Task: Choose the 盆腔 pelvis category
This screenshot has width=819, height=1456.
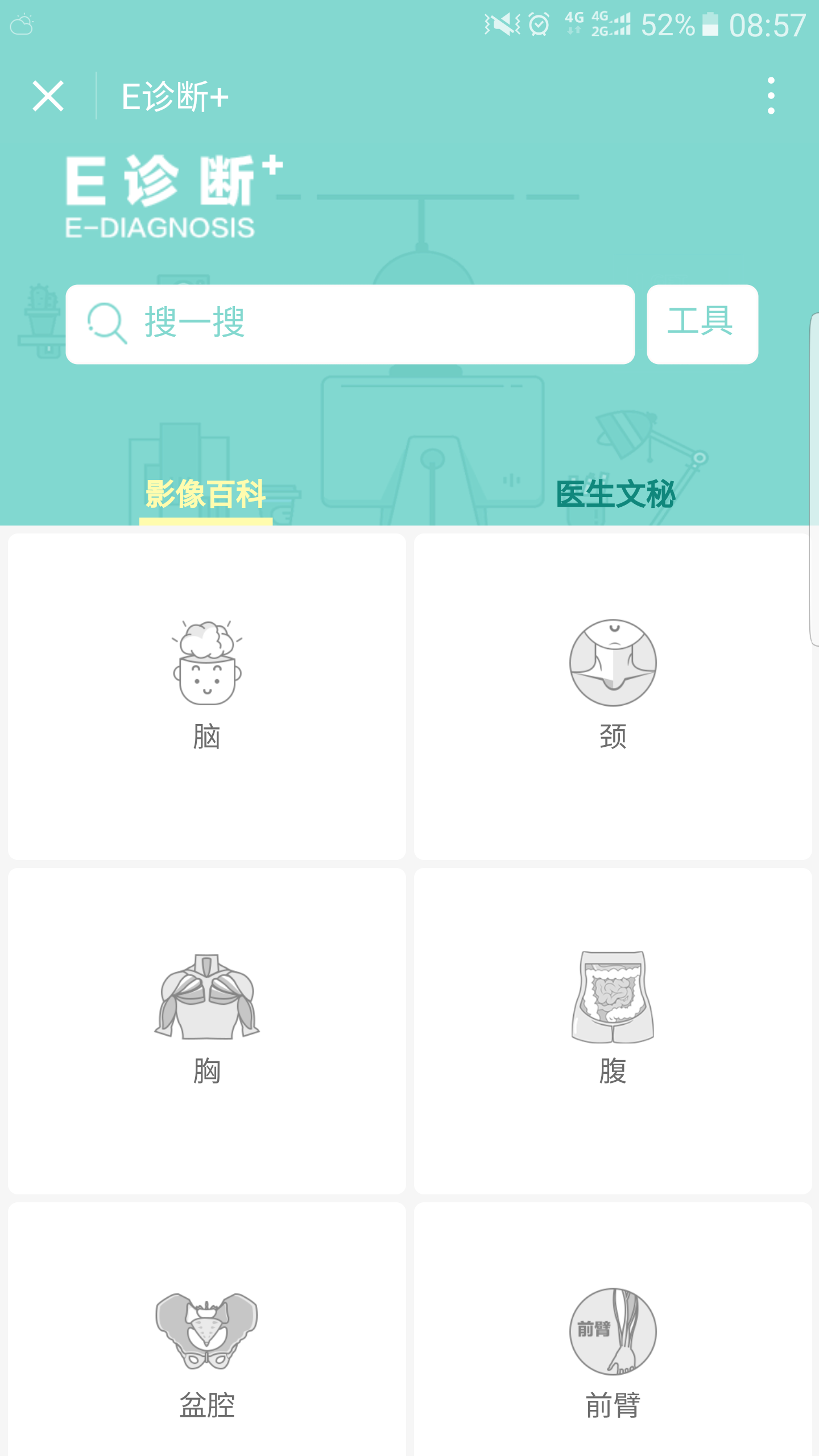Action: (x=206, y=1354)
